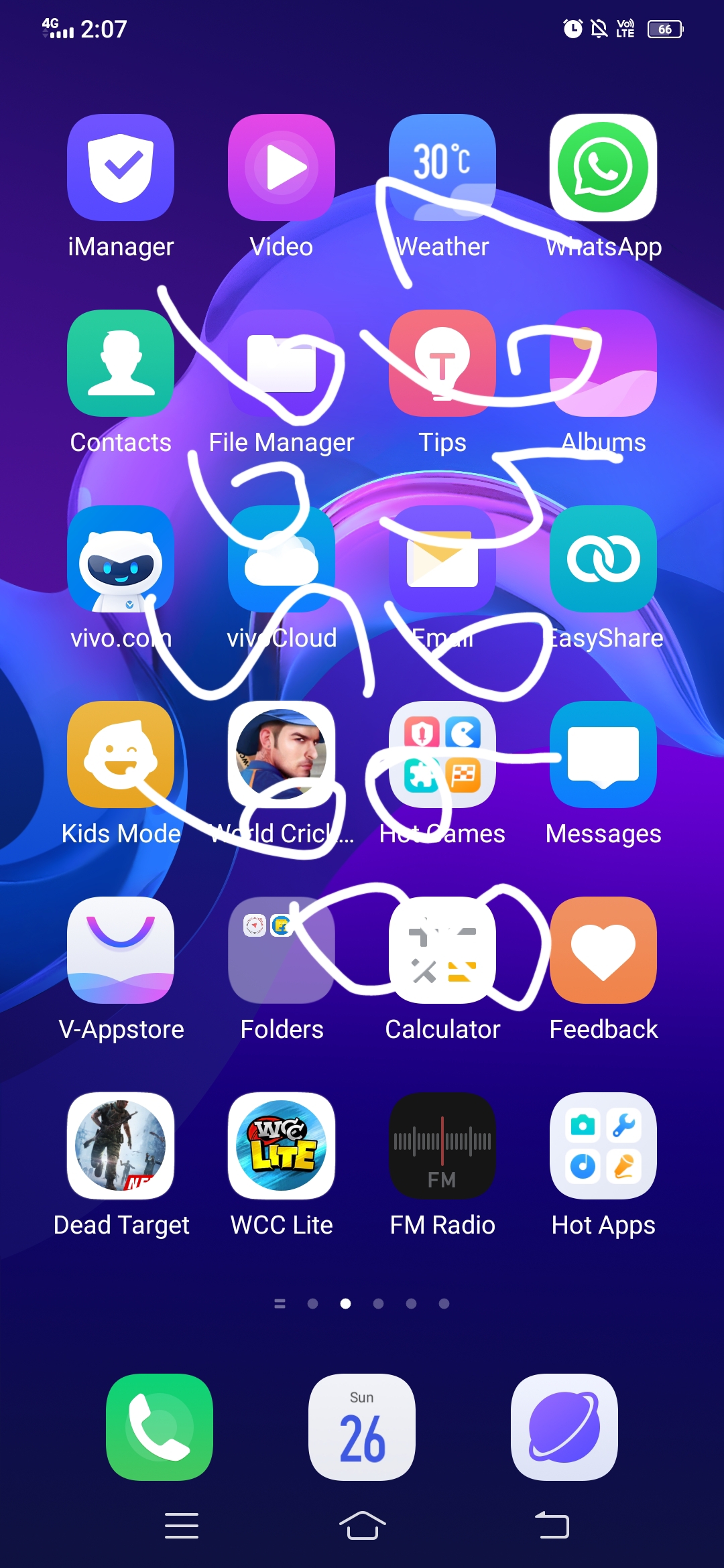Open File Manager
Viewport: 724px width, 1568px height.
pos(282,363)
